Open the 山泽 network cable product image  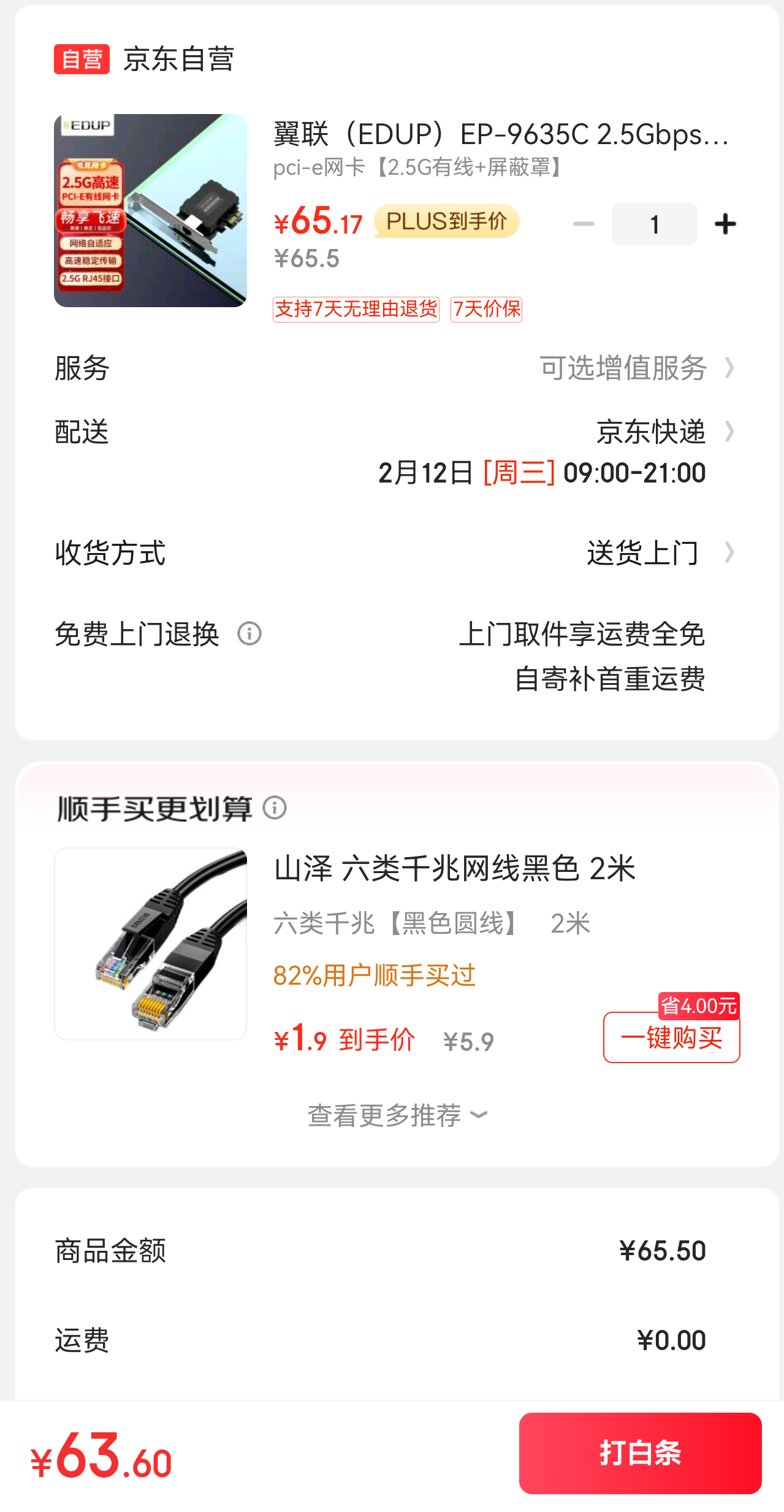(150, 945)
